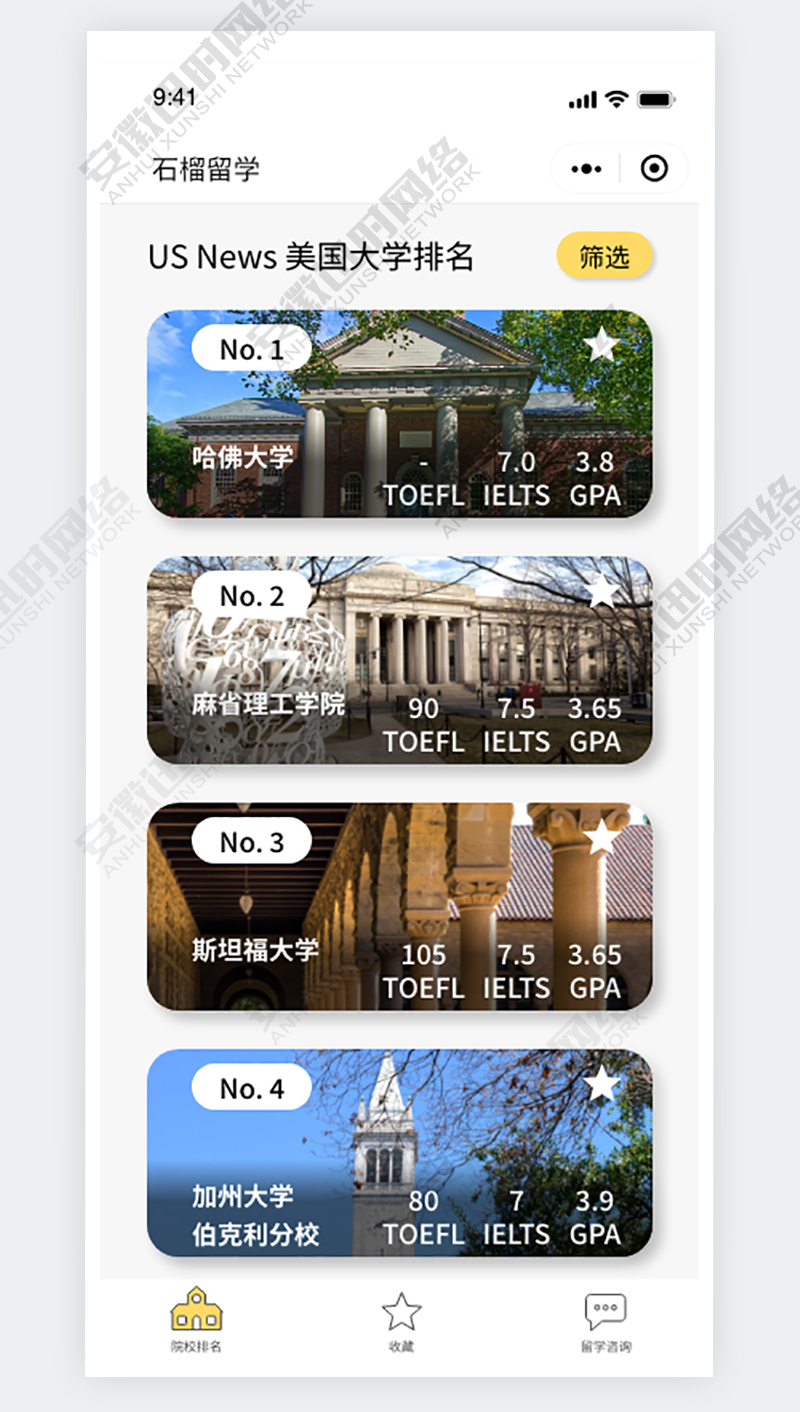Favorite 麻省理工学院 with the star icon
This screenshot has height=1412, width=800.
coord(601,592)
